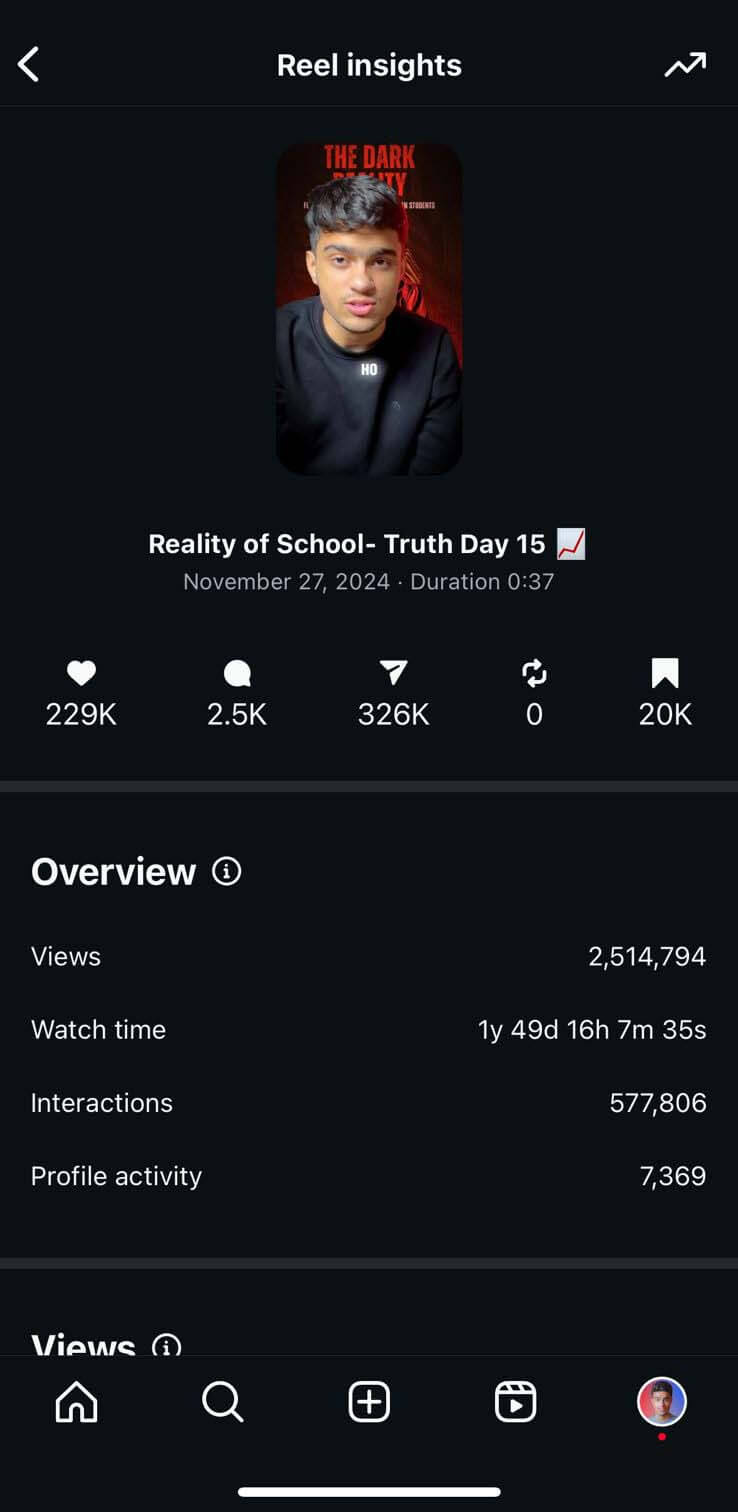Open the profile tab avatar
The width and height of the screenshot is (738, 1512).
[x=662, y=1401]
